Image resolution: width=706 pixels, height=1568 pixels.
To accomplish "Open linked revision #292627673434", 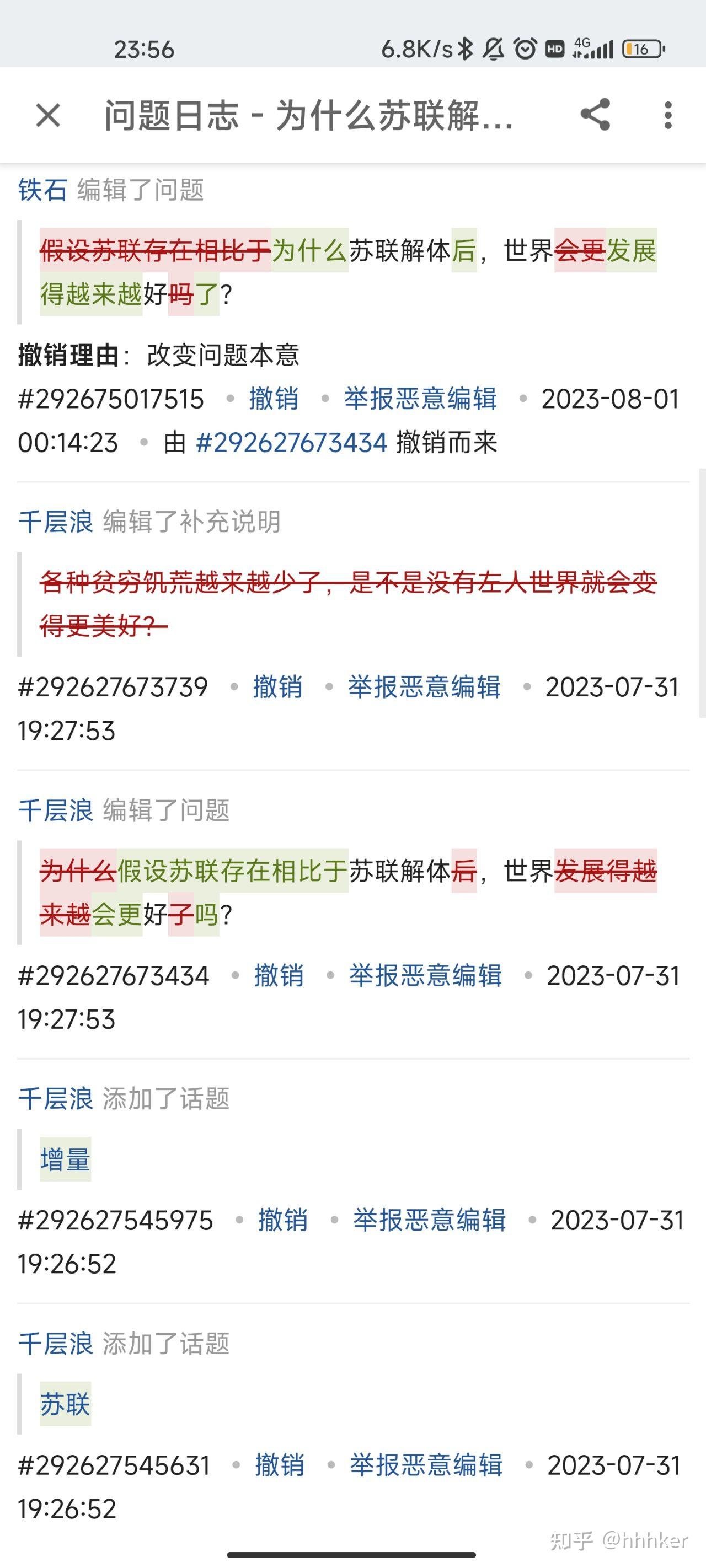I will pyautogui.click(x=291, y=443).
